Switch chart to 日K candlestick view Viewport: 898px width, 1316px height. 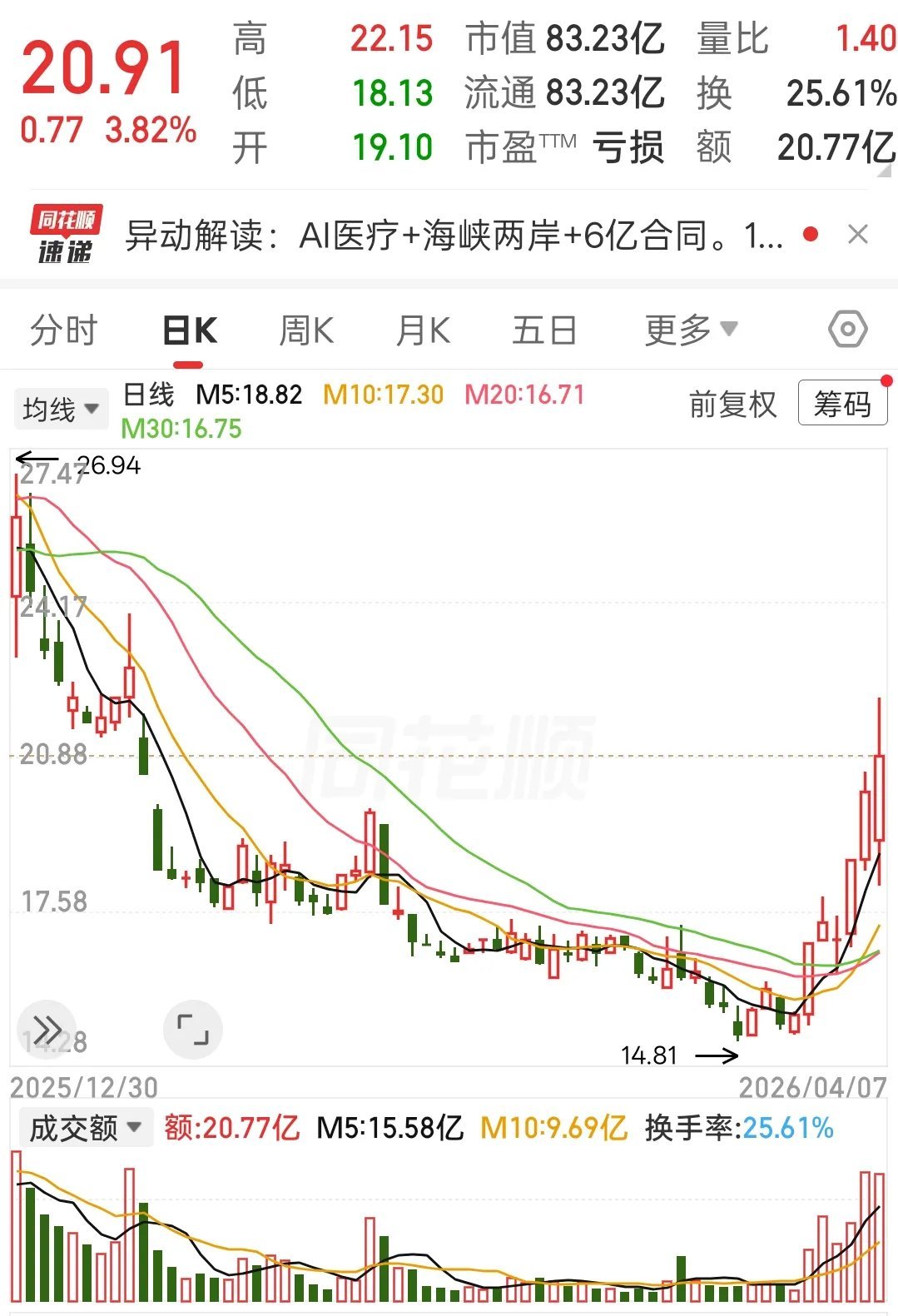[x=190, y=328]
